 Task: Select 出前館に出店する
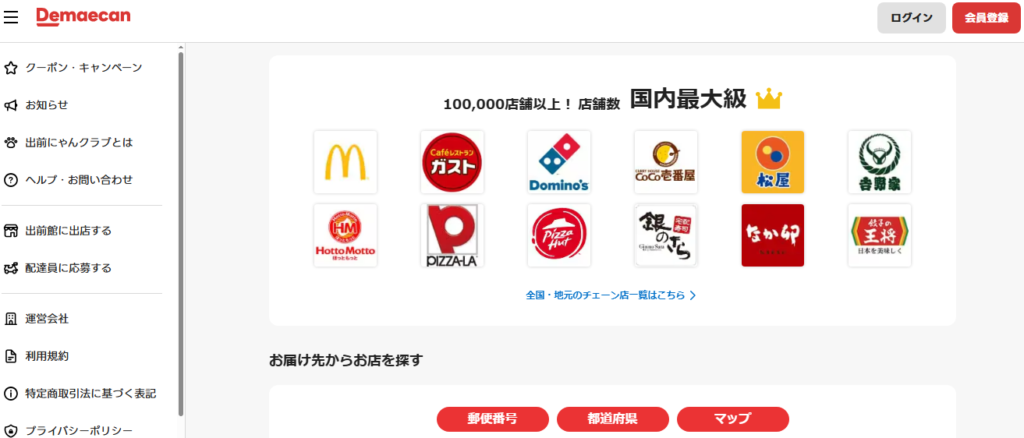pos(68,231)
